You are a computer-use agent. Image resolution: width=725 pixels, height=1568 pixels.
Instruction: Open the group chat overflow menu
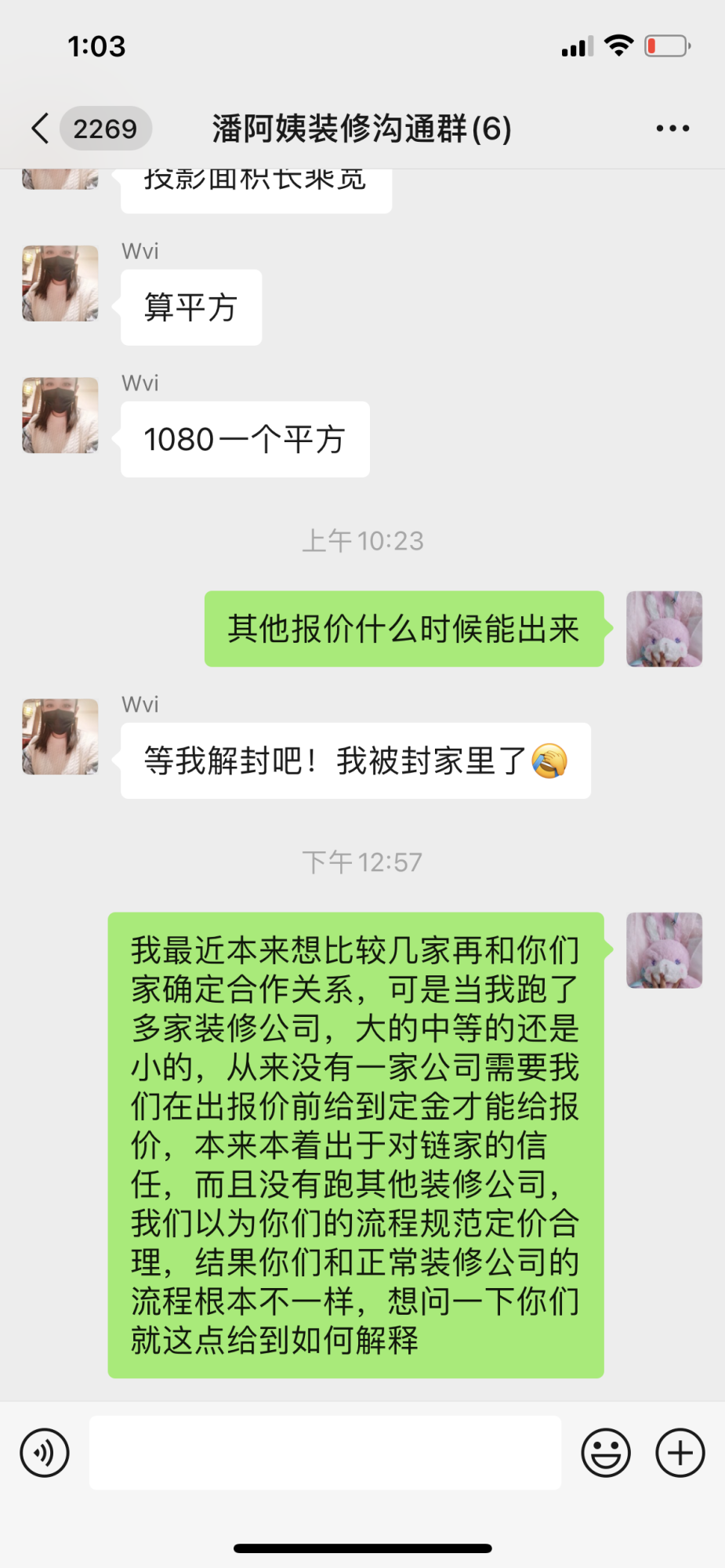672,129
